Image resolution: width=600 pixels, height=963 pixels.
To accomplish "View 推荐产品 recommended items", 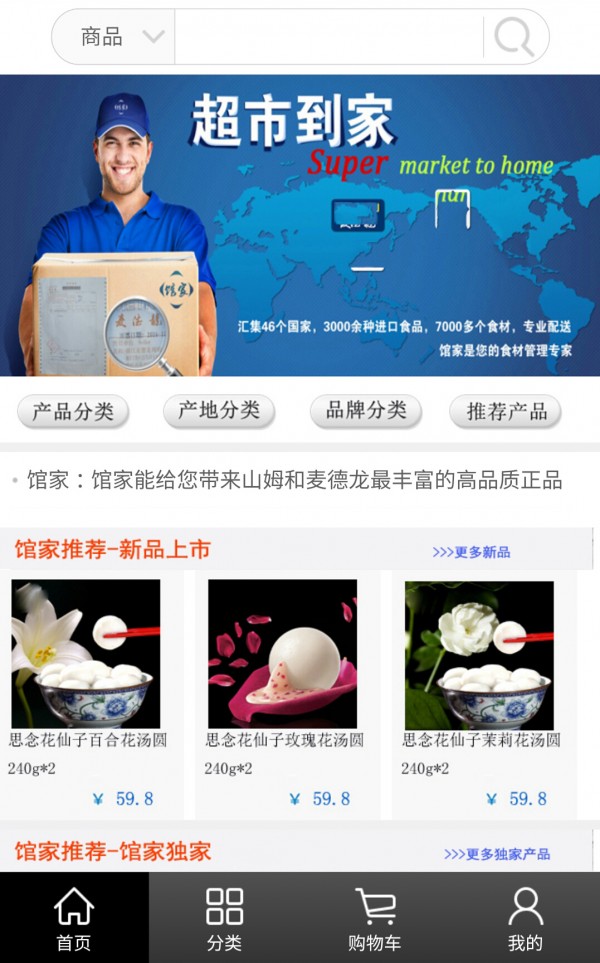I will (x=506, y=411).
